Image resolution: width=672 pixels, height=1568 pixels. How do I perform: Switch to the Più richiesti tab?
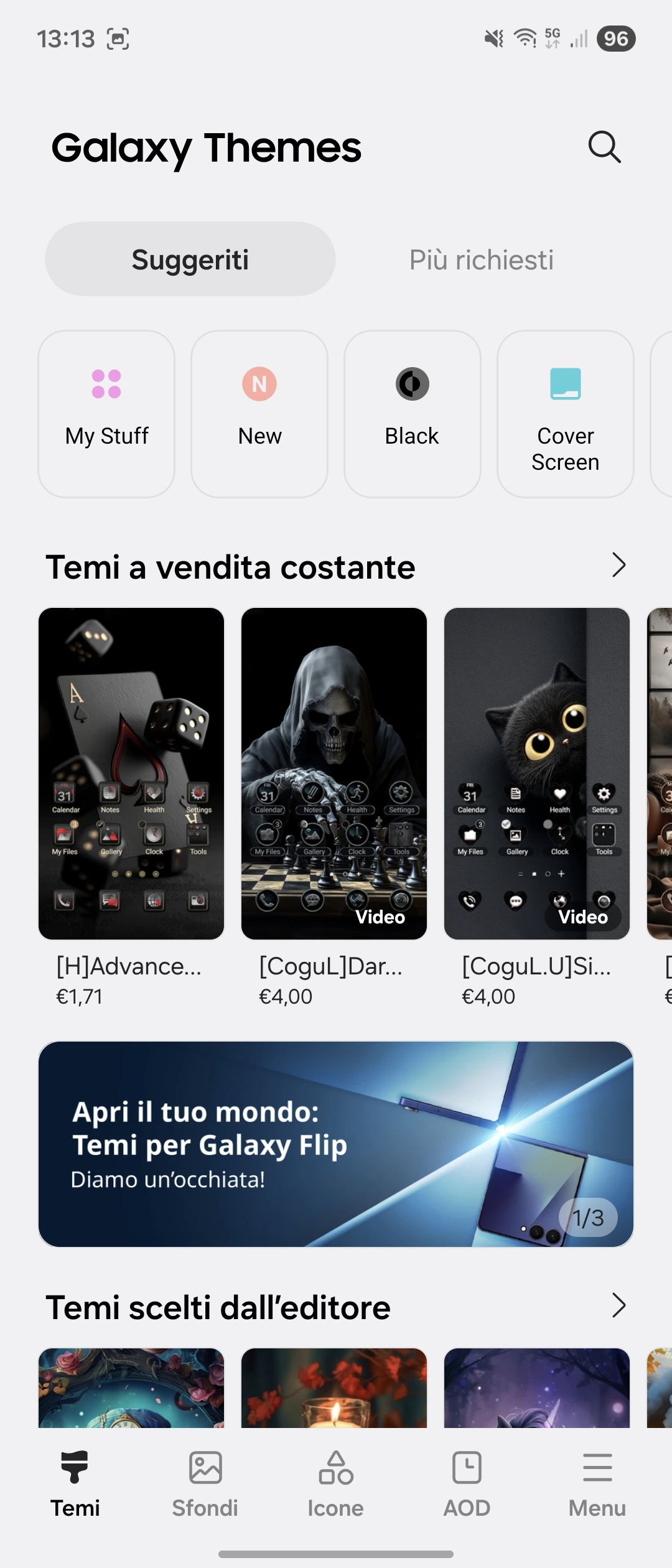click(x=481, y=259)
